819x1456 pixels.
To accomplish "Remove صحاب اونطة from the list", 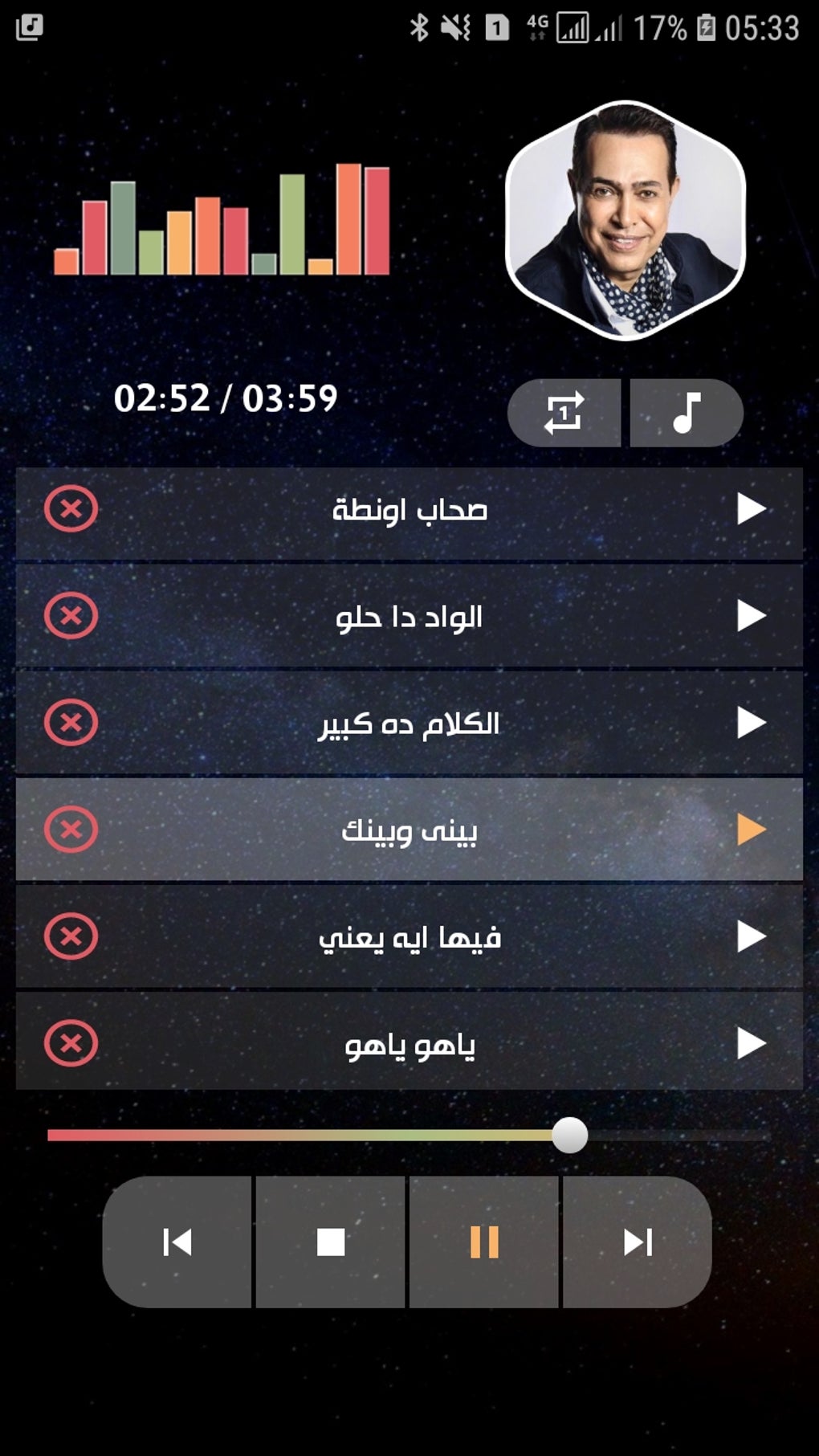I will coord(71,508).
